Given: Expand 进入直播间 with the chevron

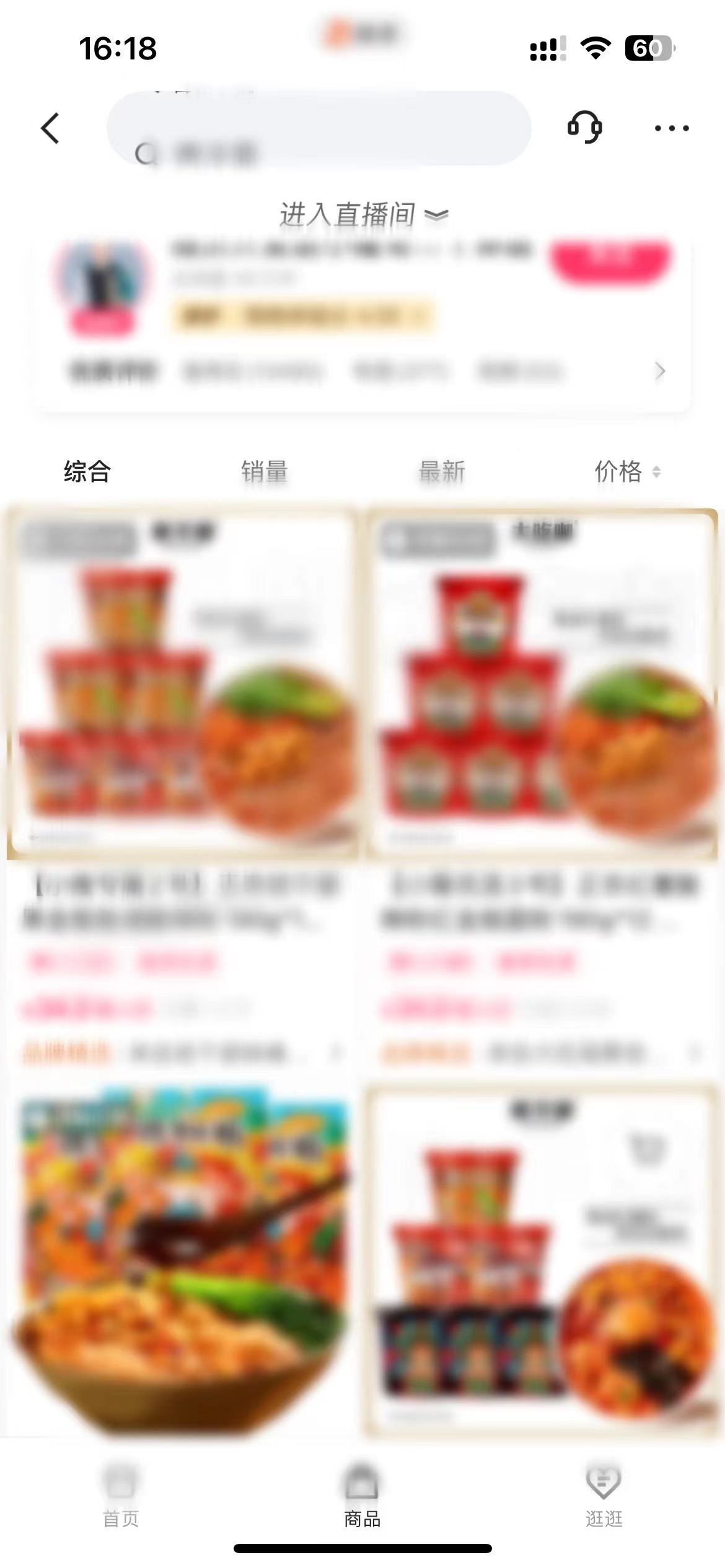Looking at the screenshot, I should 436,214.
